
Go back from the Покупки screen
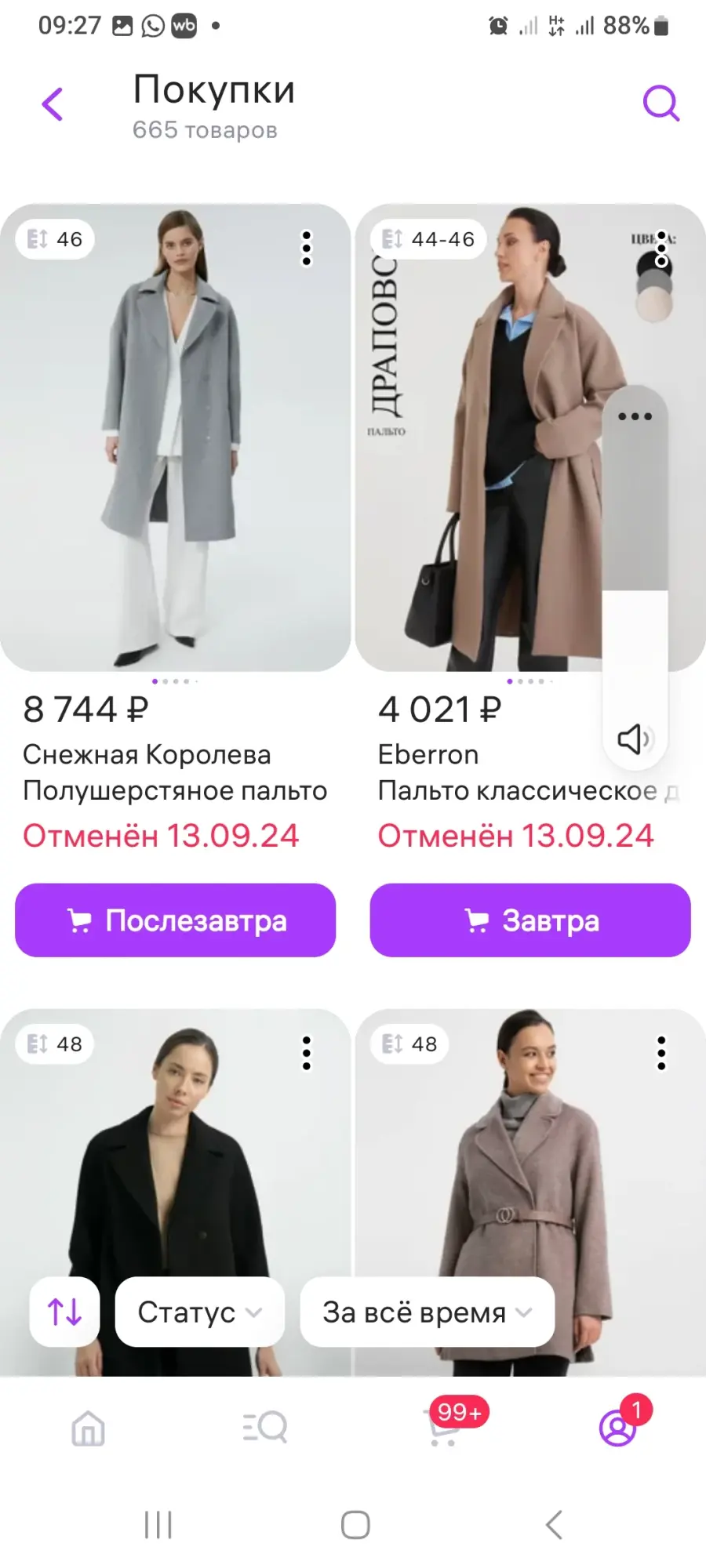(53, 104)
